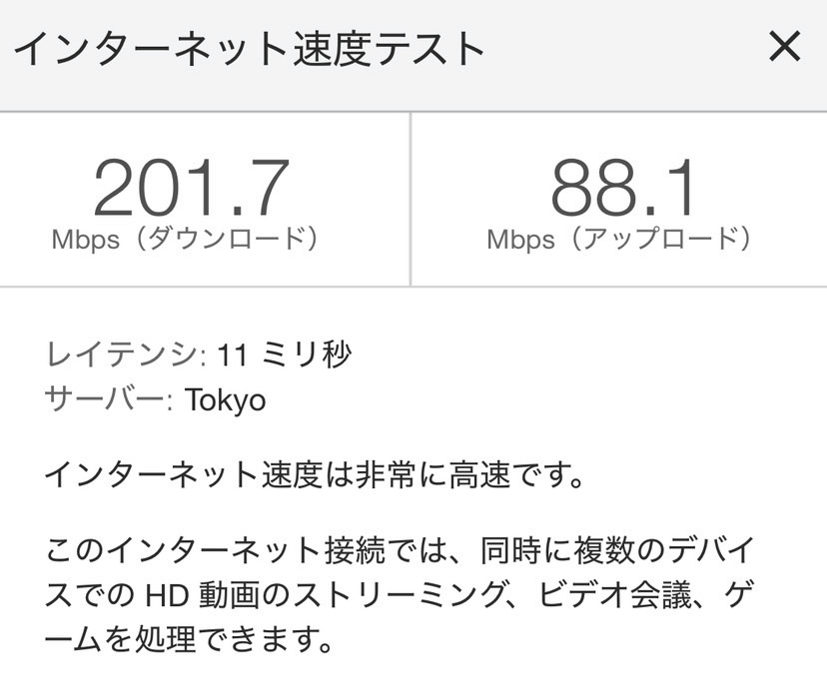This screenshot has width=827, height=689.
Task: Close the internet speed test panel
Action: (784, 47)
